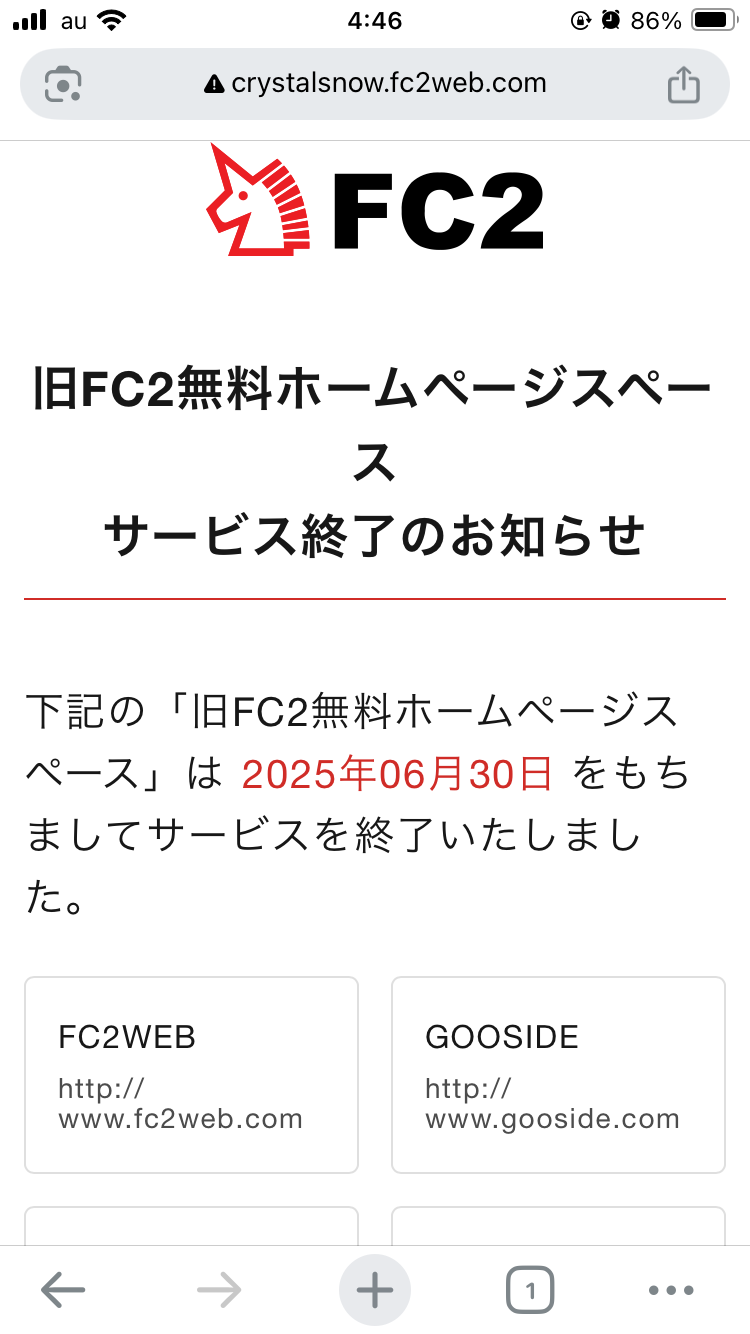Viewport: 750px width, 1334px height.
Task: Tap the Google Lens icon in address bar
Action: click(63, 84)
